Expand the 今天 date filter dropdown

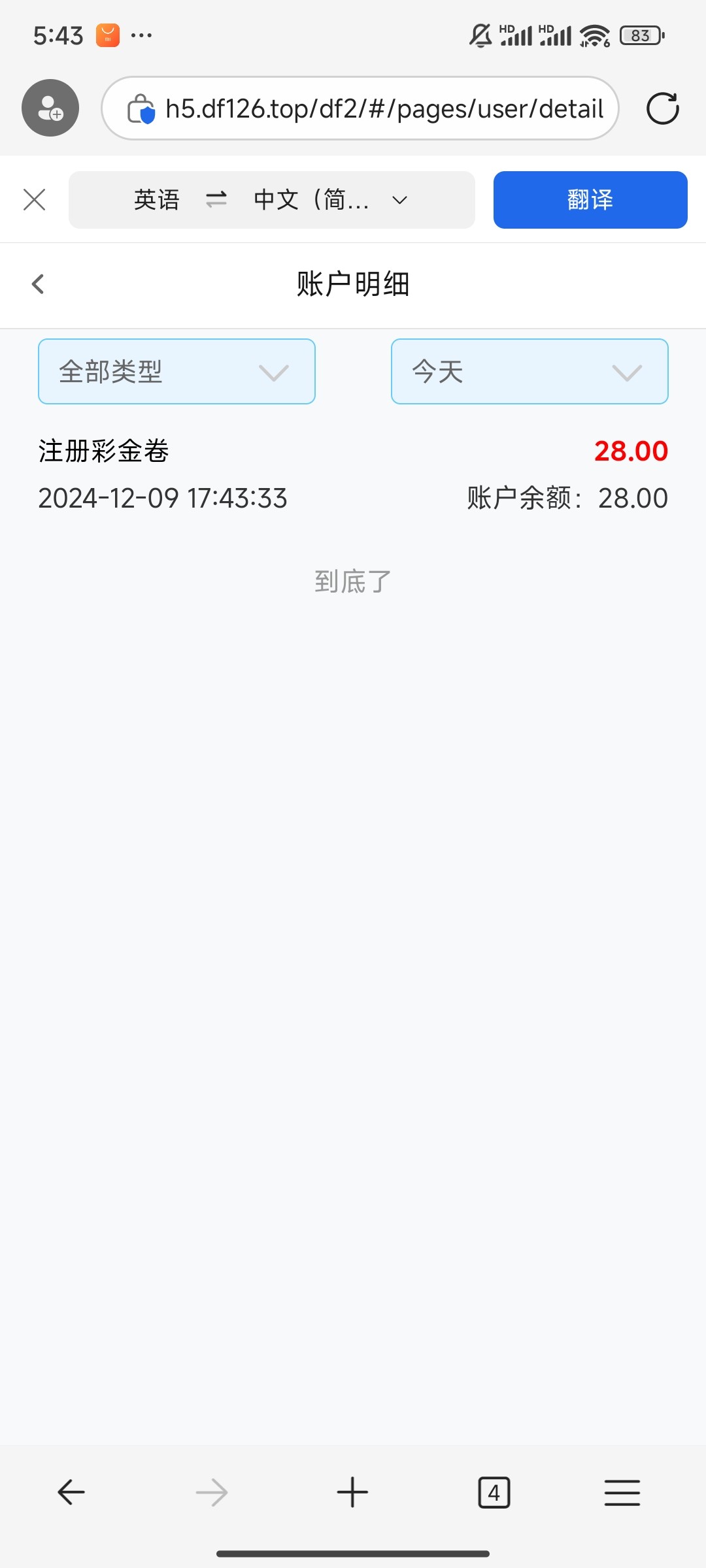(x=529, y=372)
